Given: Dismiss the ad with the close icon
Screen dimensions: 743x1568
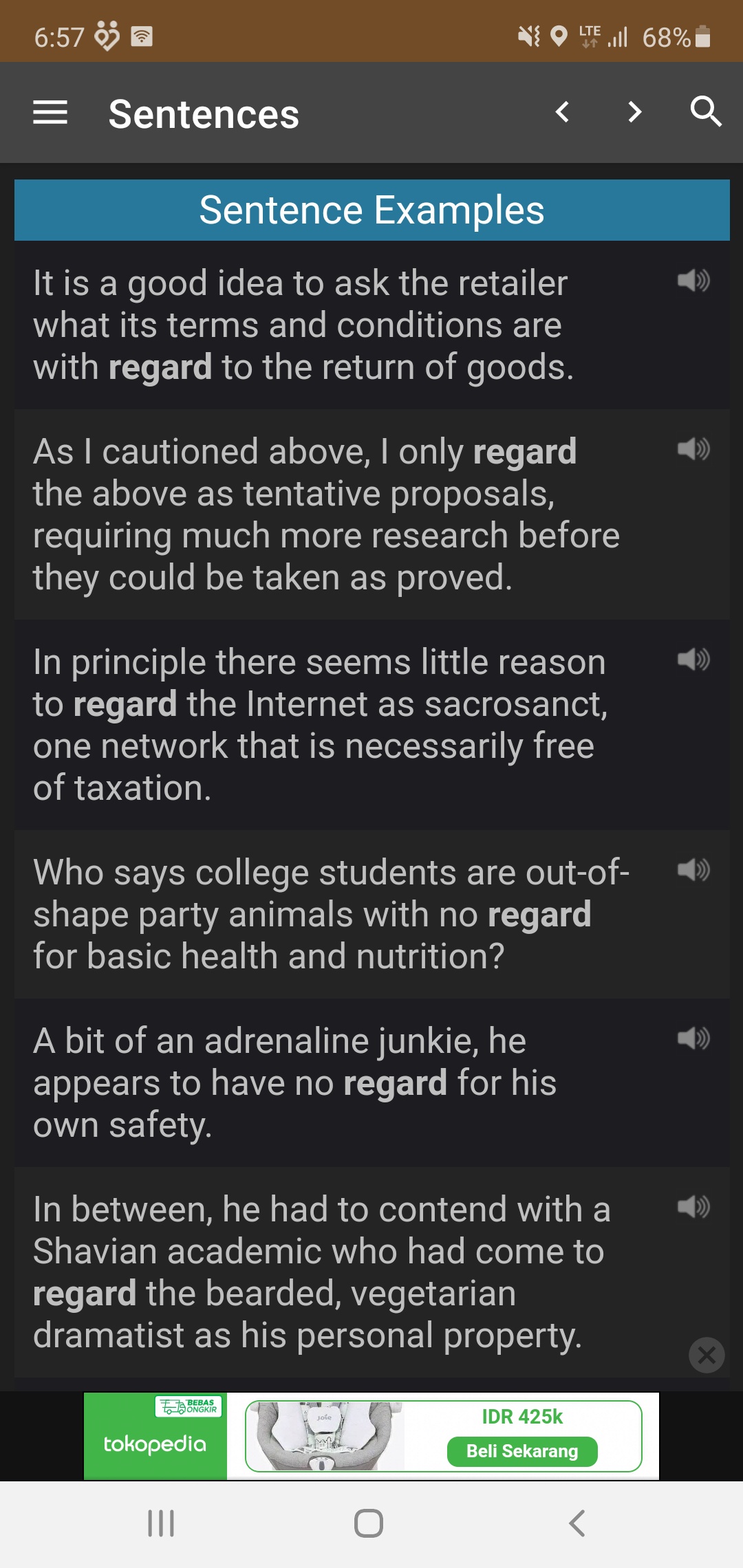Looking at the screenshot, I should pos(707,1355).
